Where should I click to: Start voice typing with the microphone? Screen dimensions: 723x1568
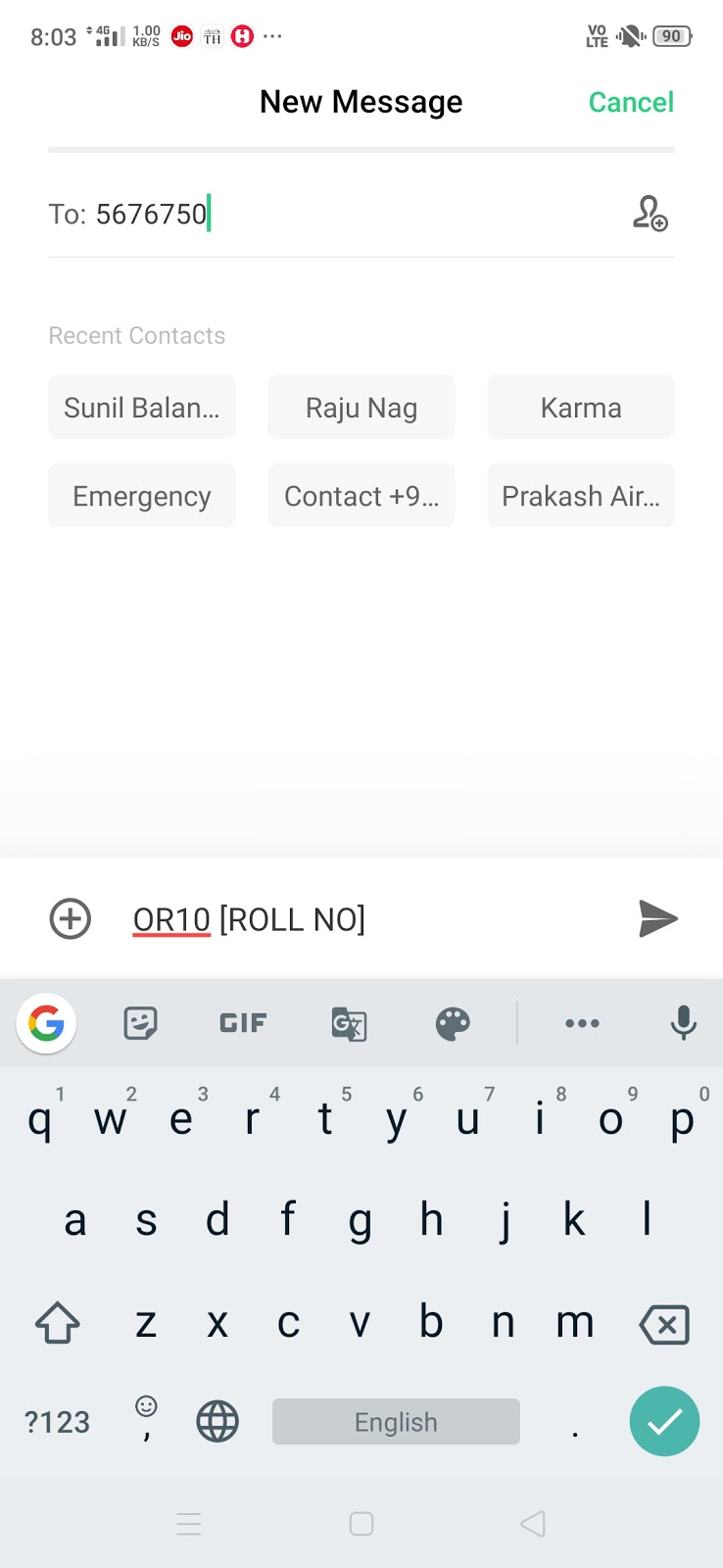point(683,1023)
